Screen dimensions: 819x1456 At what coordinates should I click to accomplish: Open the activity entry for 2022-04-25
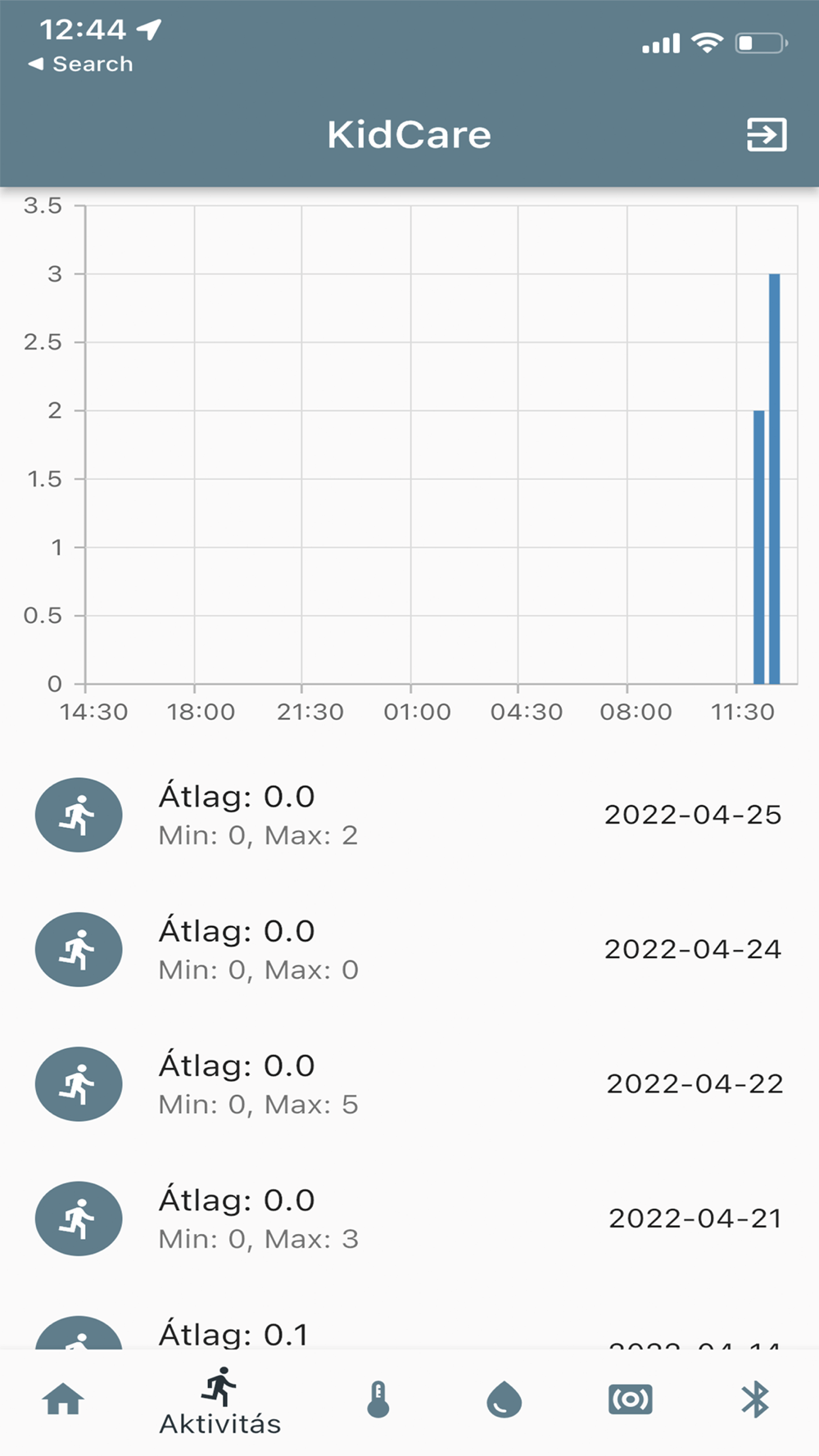point(409,815)
